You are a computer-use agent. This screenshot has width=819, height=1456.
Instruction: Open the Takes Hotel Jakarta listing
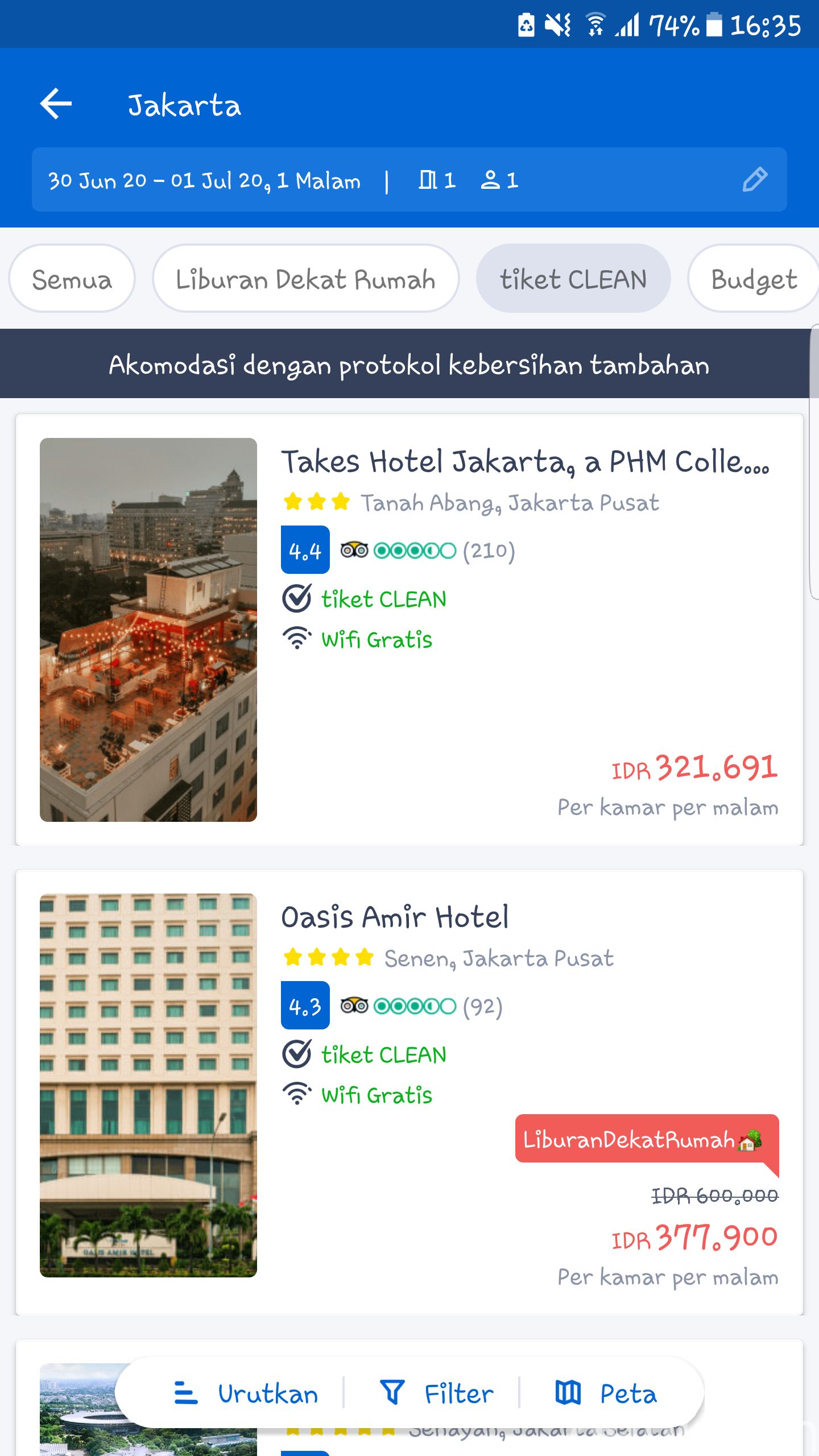tap(409, 630)
